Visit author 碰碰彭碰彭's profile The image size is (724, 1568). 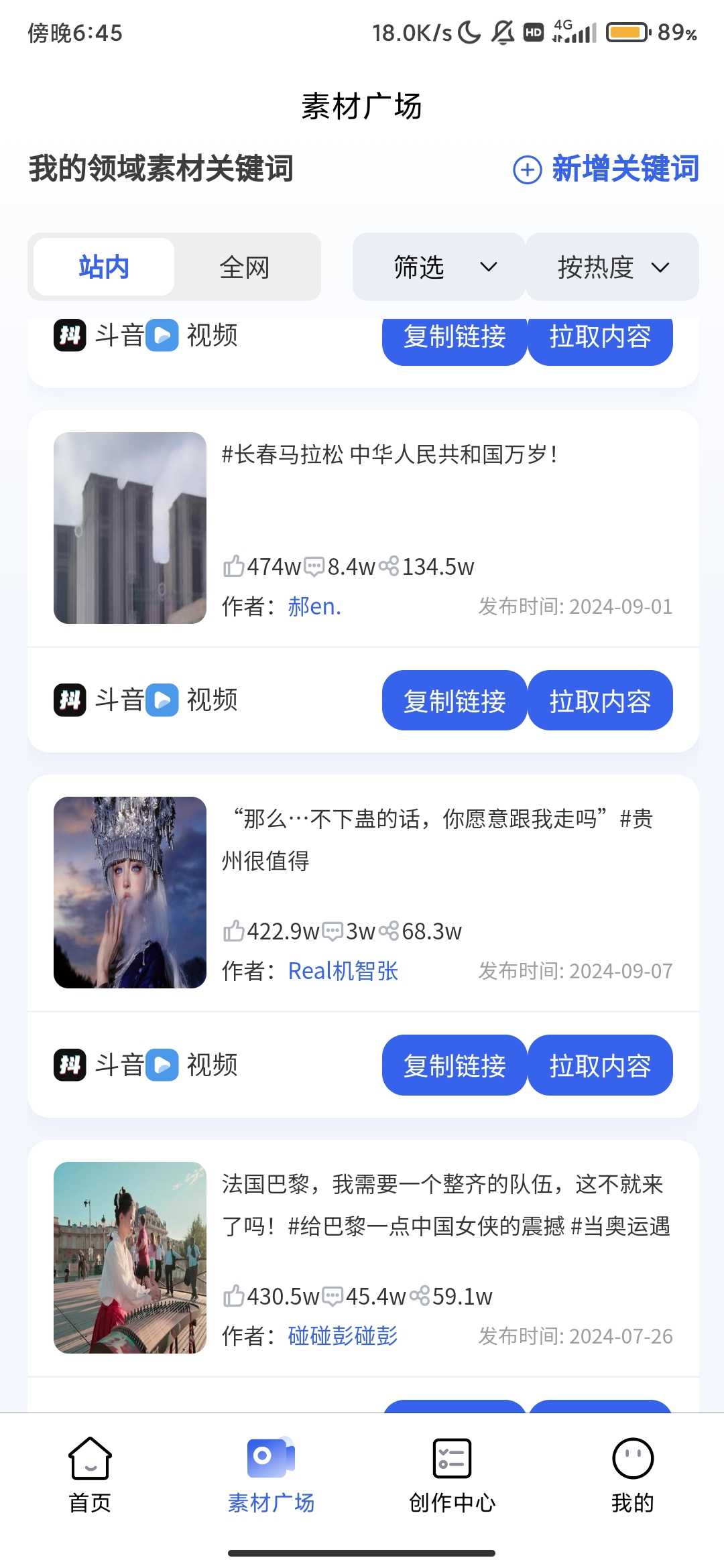343,1336
